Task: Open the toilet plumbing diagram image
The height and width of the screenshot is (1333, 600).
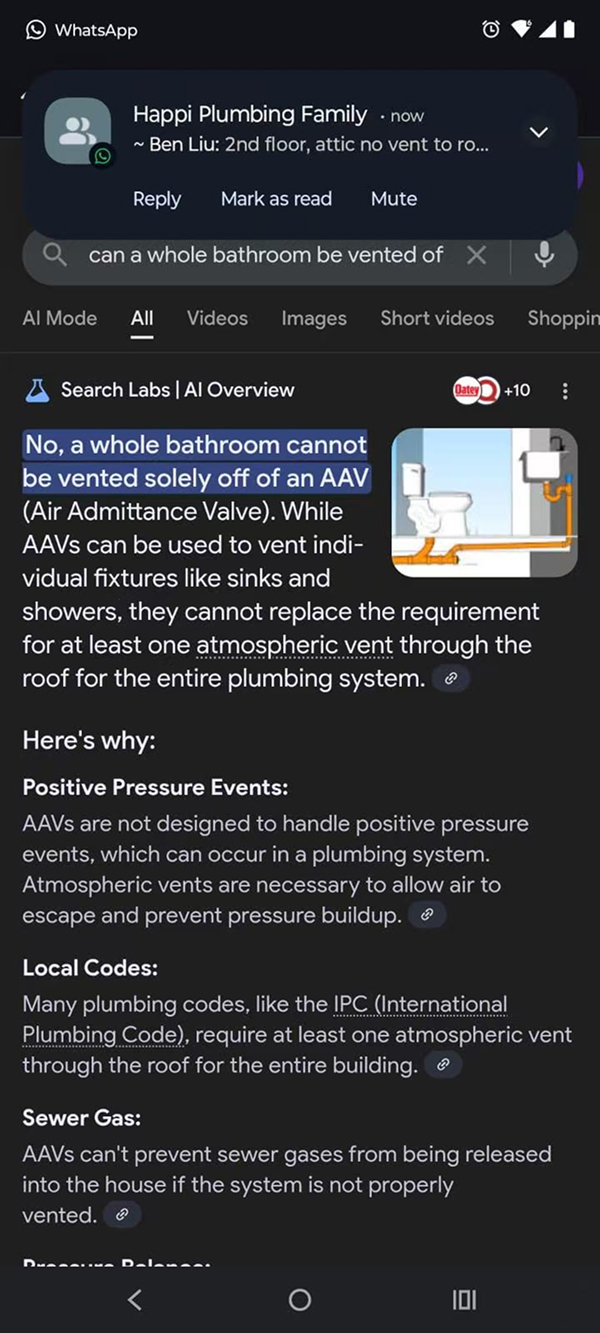Action: coord(484,503)
